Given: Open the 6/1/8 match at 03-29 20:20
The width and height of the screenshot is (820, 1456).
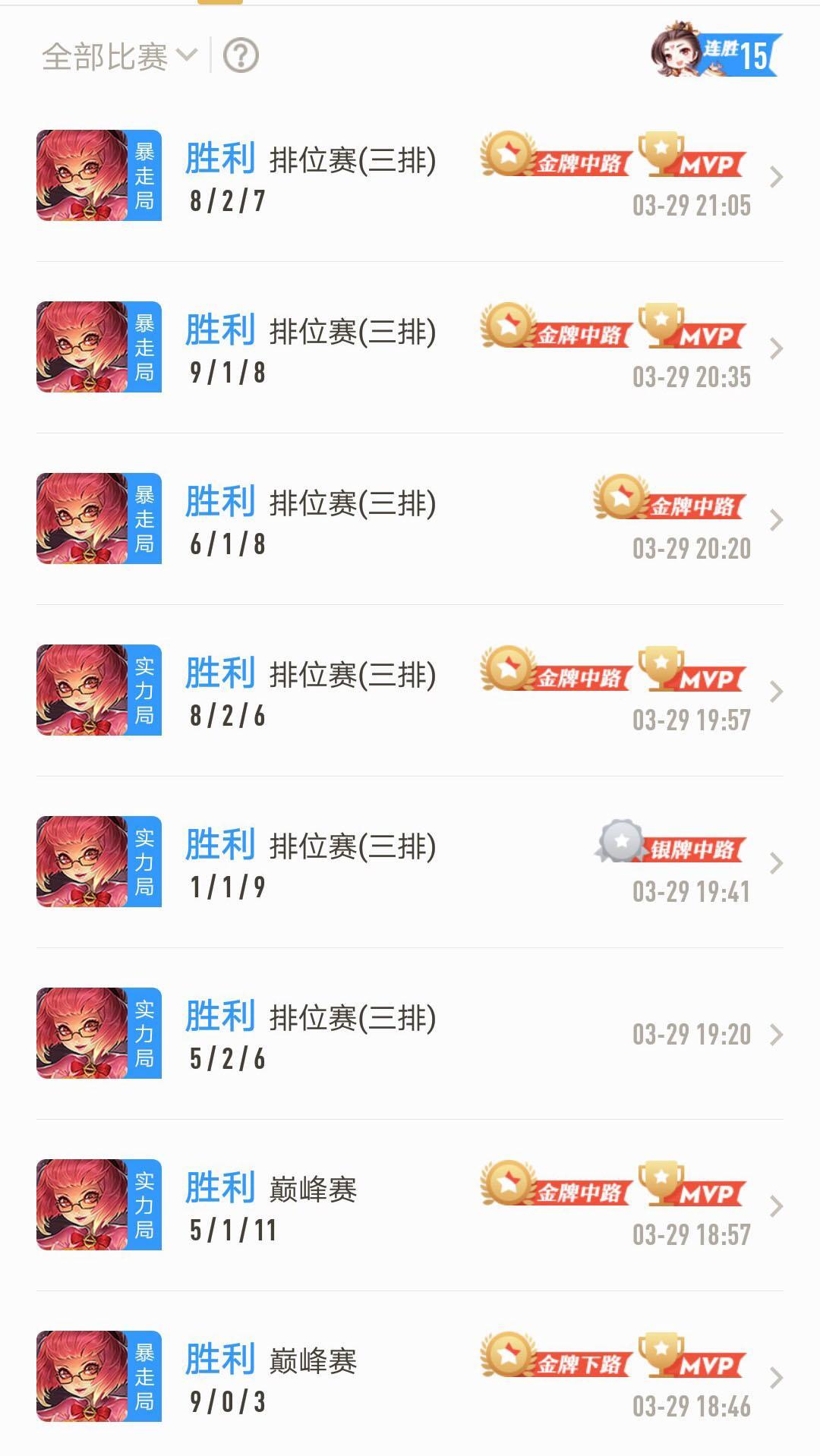Looking at the screenshot, I should point(410,519).
